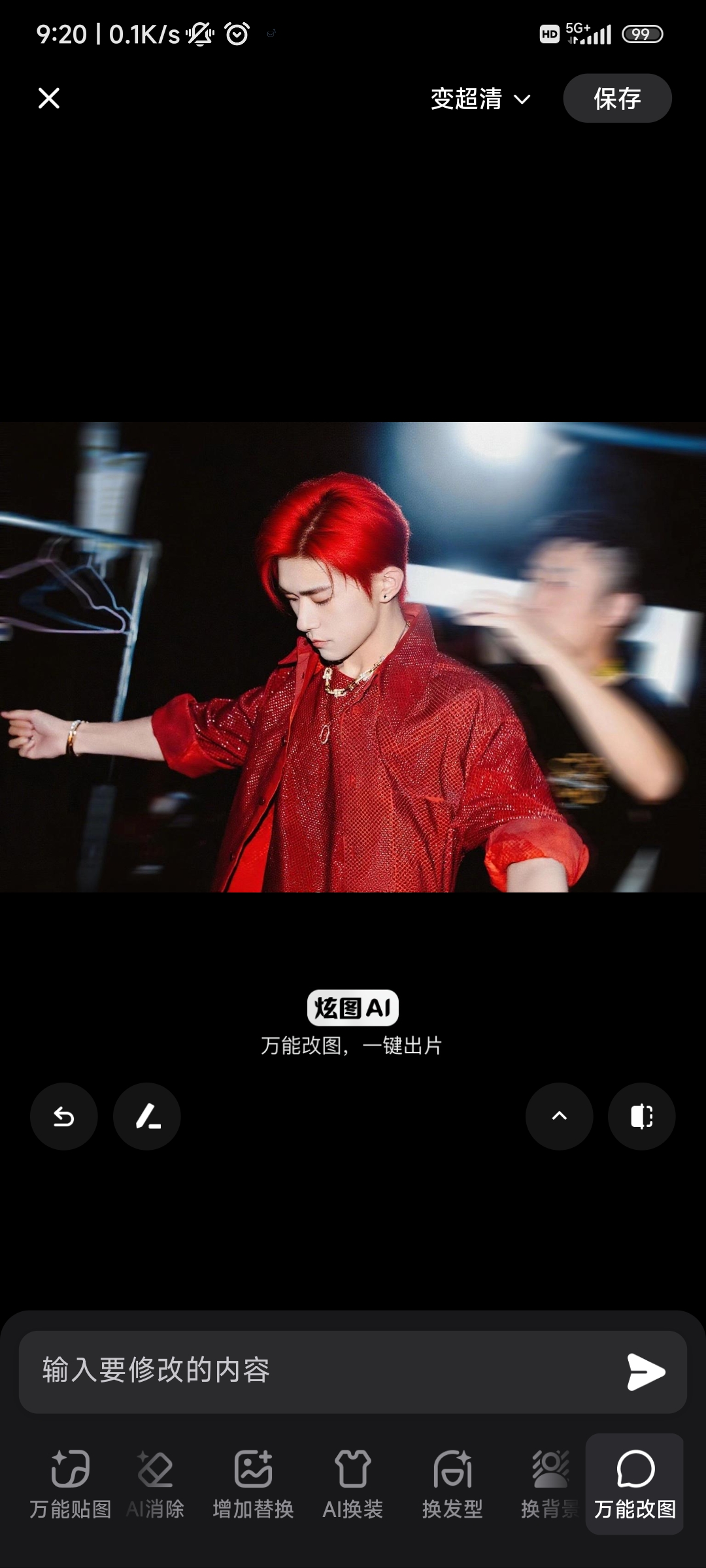
Task: Open the 变超清 dropdown
Action: point(480,99)
